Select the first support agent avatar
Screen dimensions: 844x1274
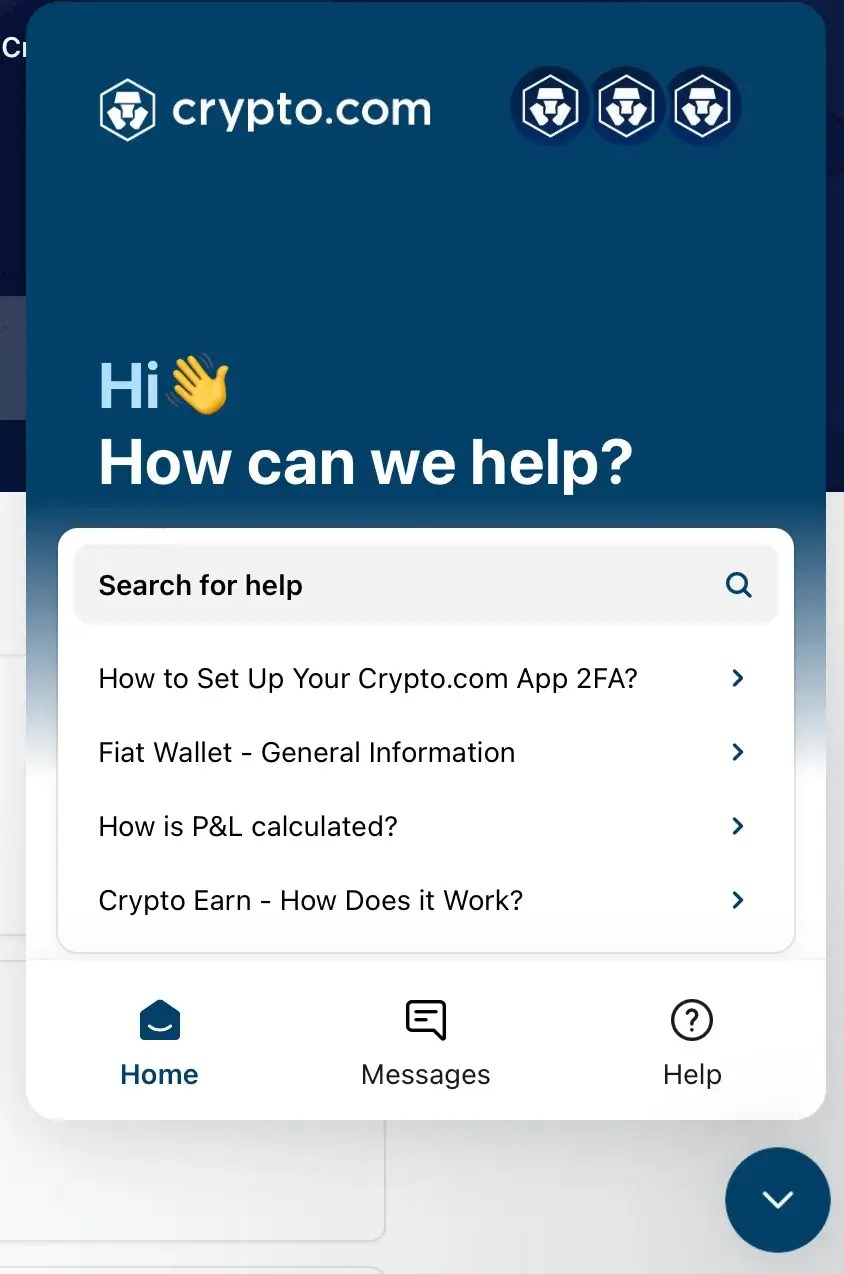click(549, 105)
